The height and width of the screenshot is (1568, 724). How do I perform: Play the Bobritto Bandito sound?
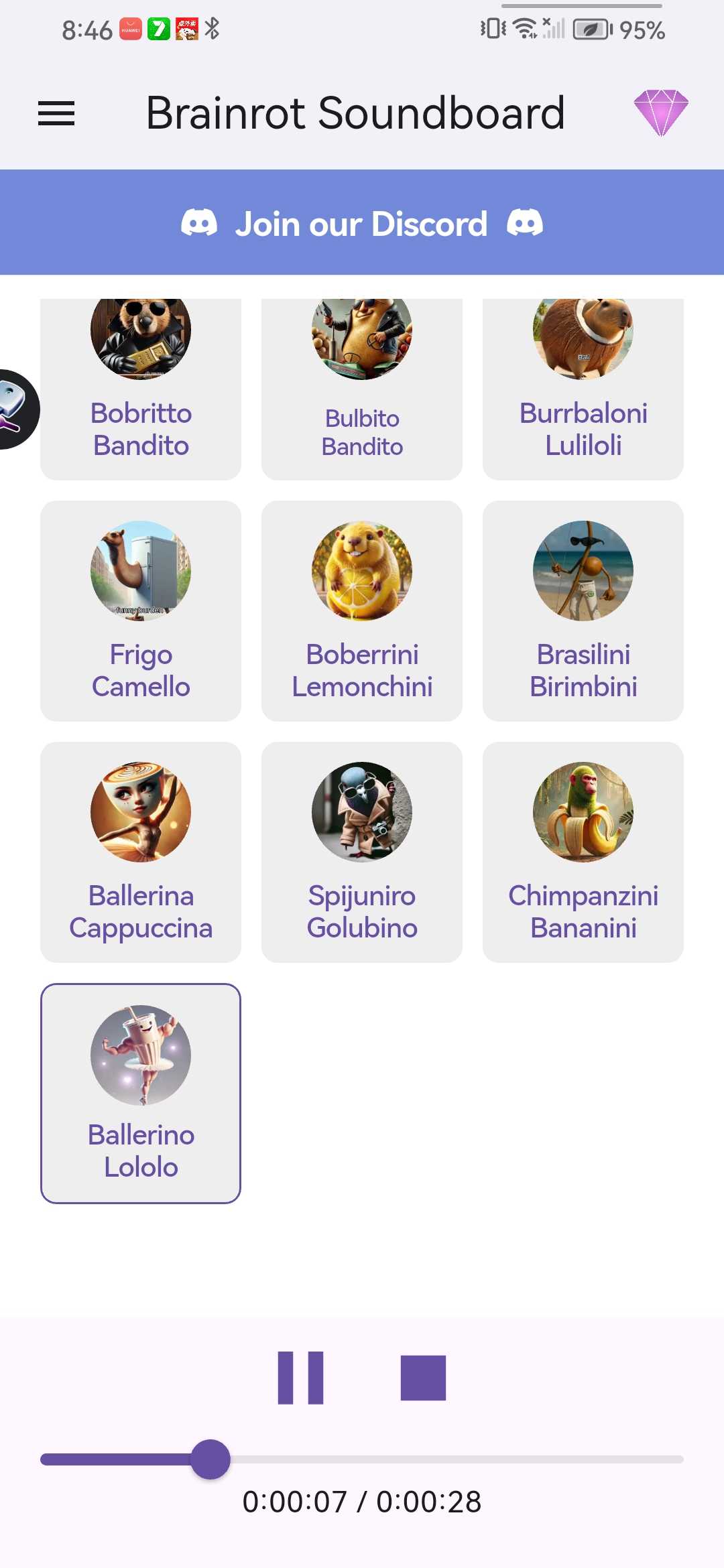point(141,389)
